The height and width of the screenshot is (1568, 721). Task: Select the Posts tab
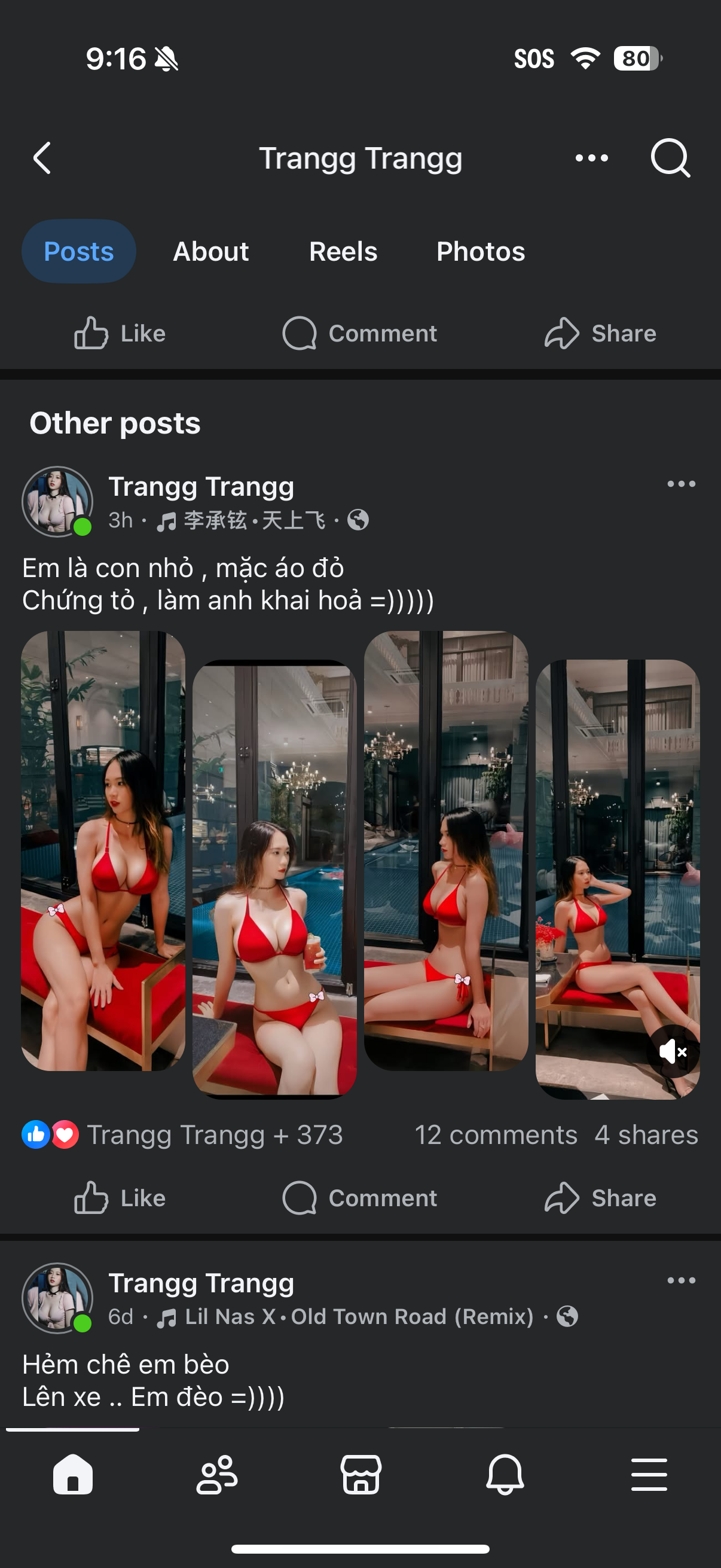click(78, 251)
